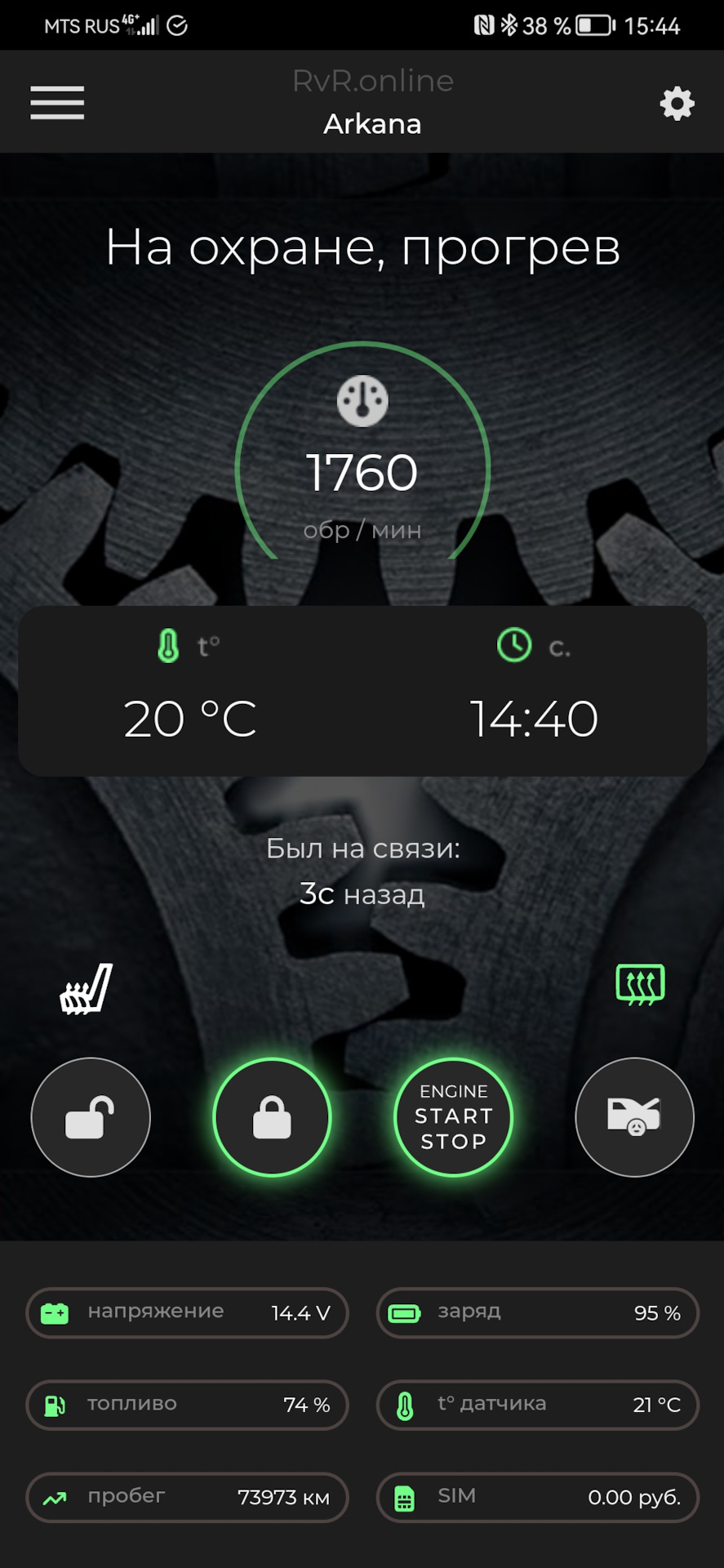Open the топливо 74 % chip

click(x=187, y=1405)
